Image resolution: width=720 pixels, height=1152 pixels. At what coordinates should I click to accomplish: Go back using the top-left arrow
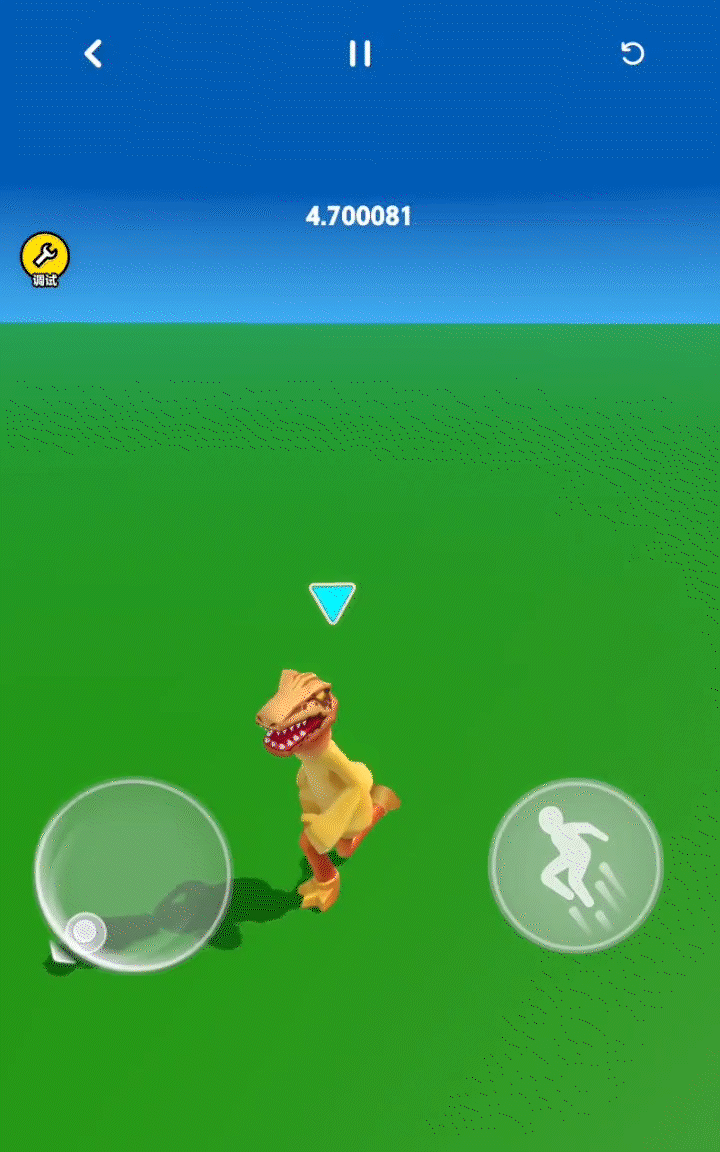pyautogui.click(x=93, y=54)
